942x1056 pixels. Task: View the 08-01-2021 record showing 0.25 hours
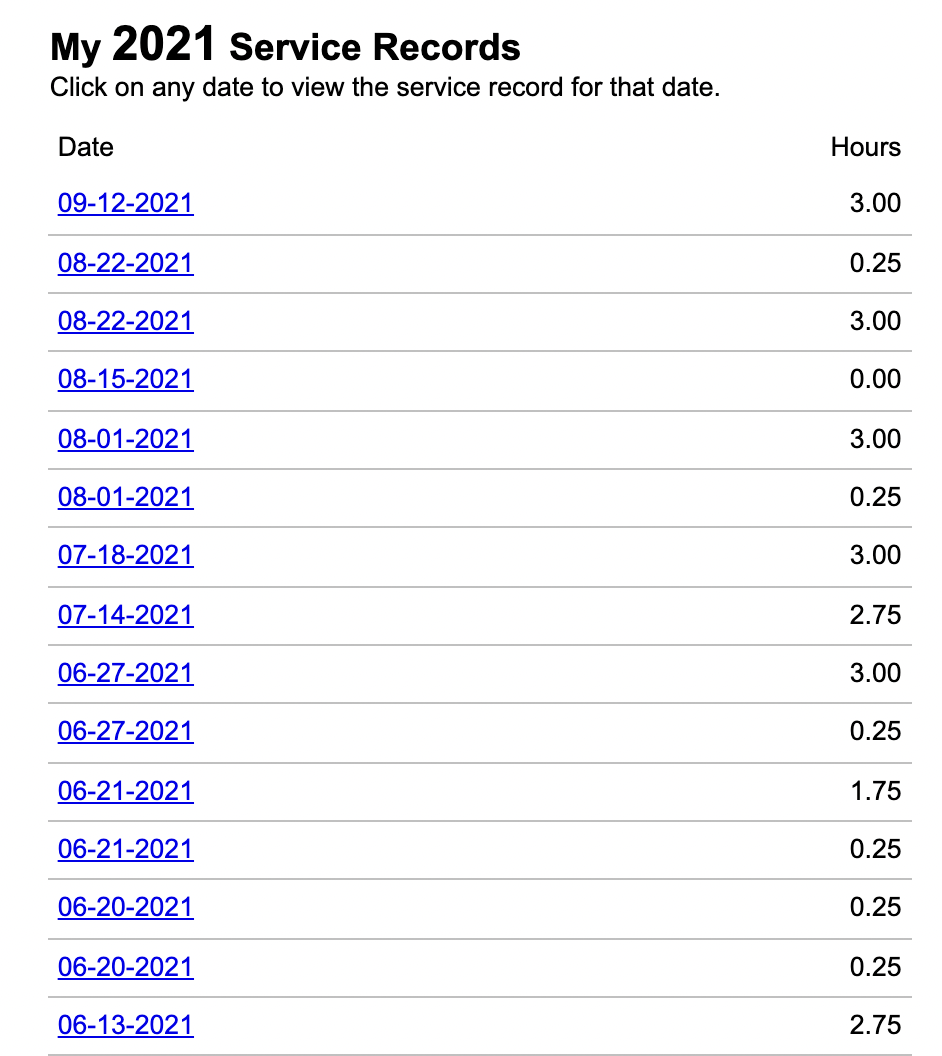click(x=125, y=497)
